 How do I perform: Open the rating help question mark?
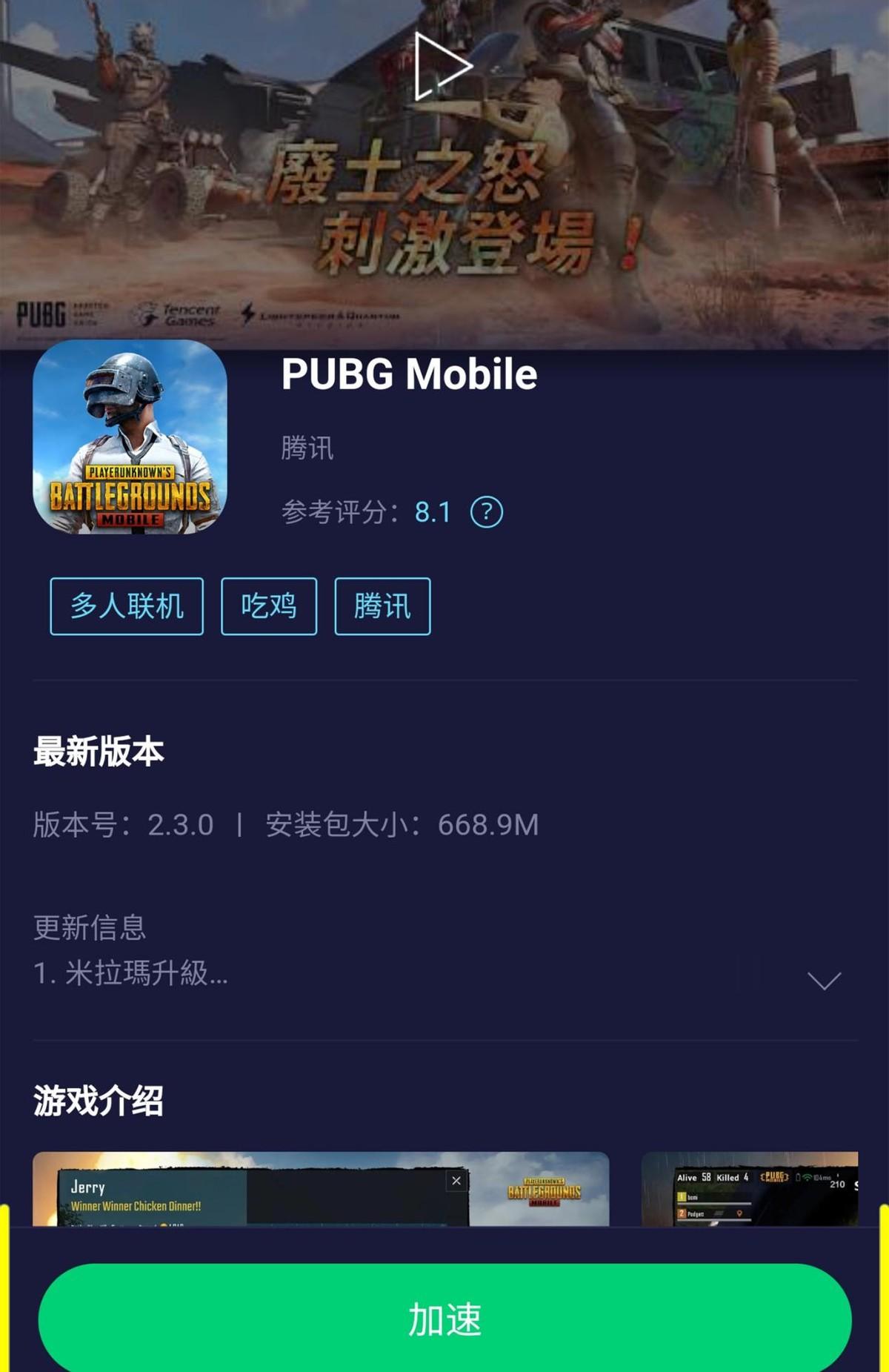(x=486, y=512)
